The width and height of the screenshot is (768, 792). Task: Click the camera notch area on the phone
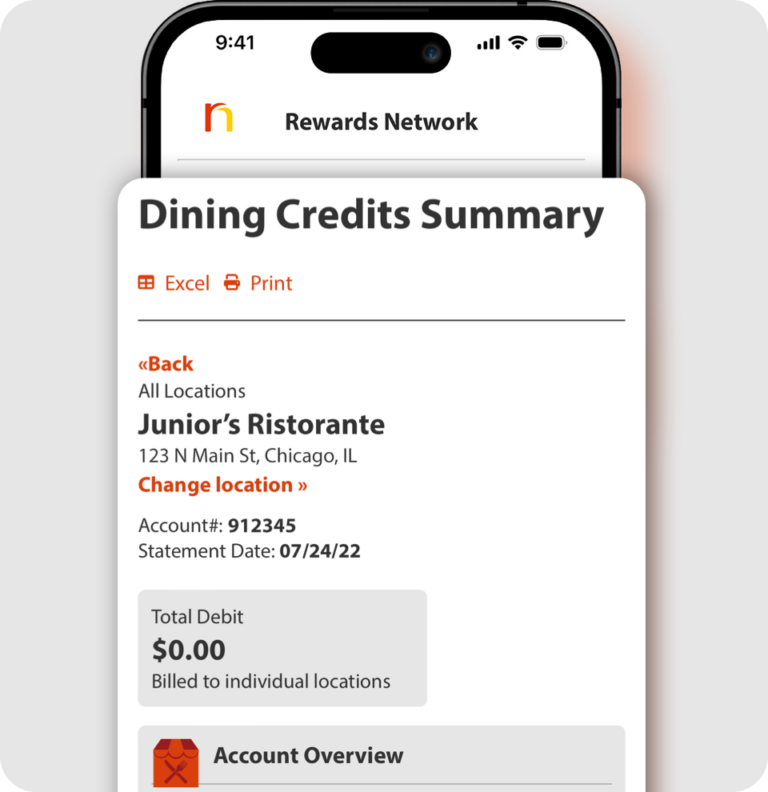[x=380, y=53]
